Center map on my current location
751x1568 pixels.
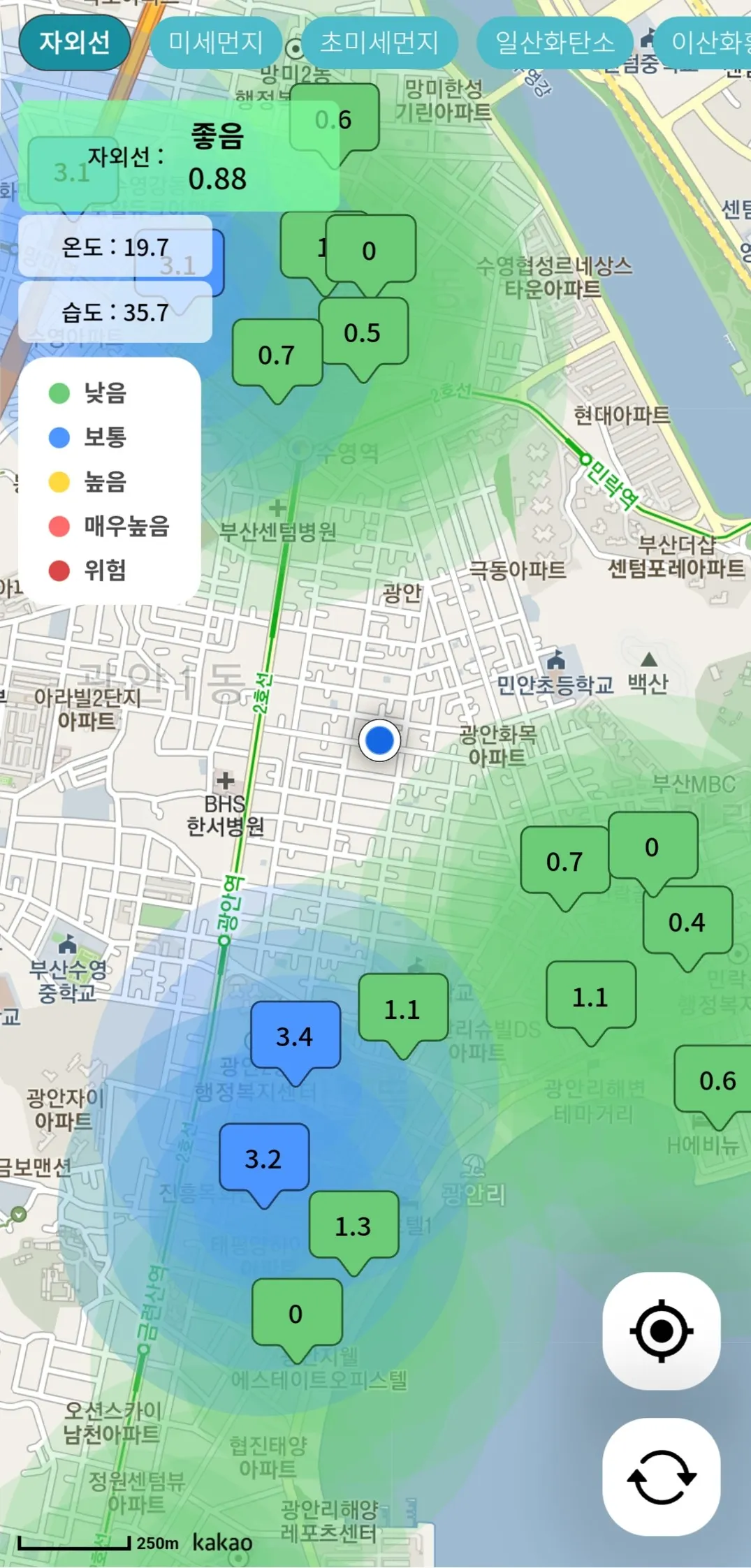pyautogui.click(x=661, y=1331)
